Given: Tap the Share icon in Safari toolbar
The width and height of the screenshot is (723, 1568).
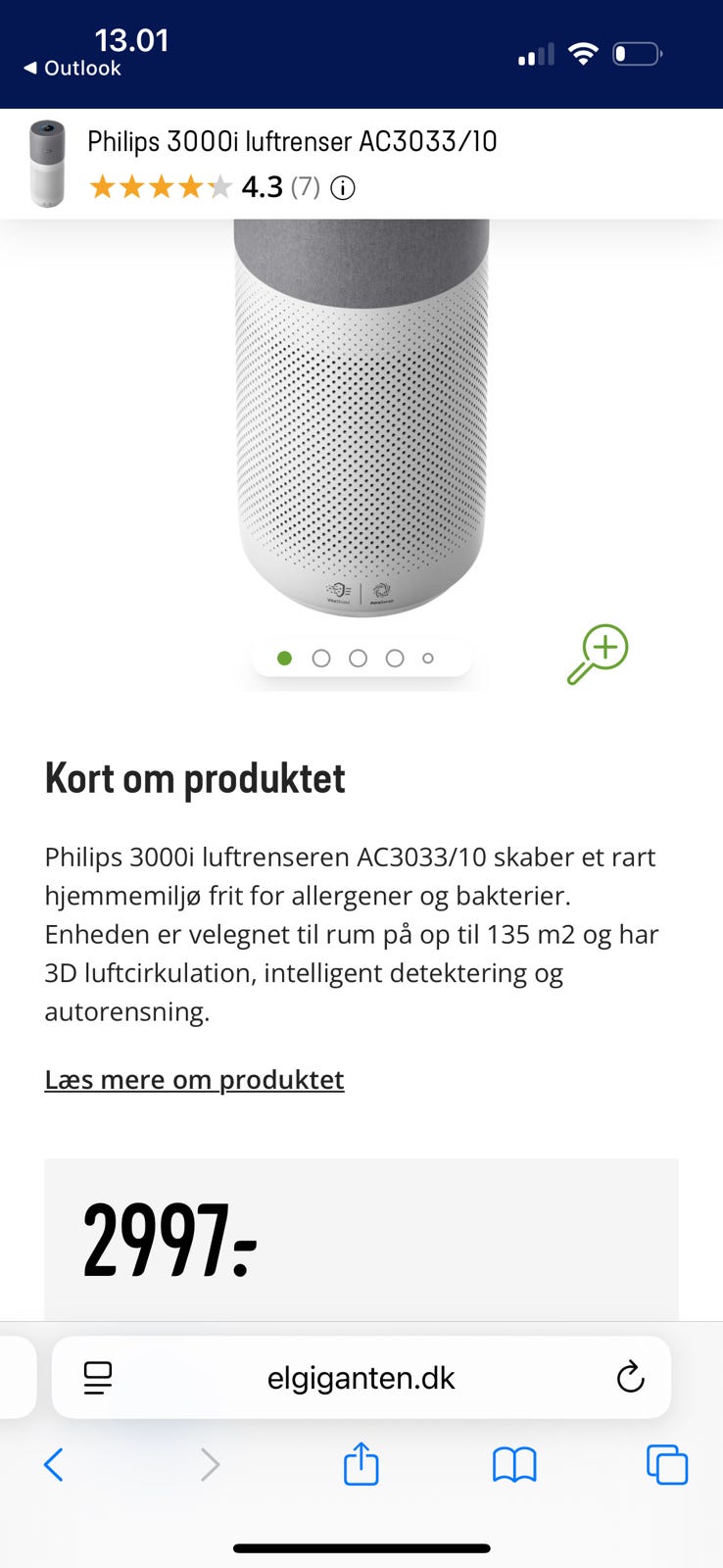Looking at the screenshot, I should pyautogui.click(x=361, y=1465).
